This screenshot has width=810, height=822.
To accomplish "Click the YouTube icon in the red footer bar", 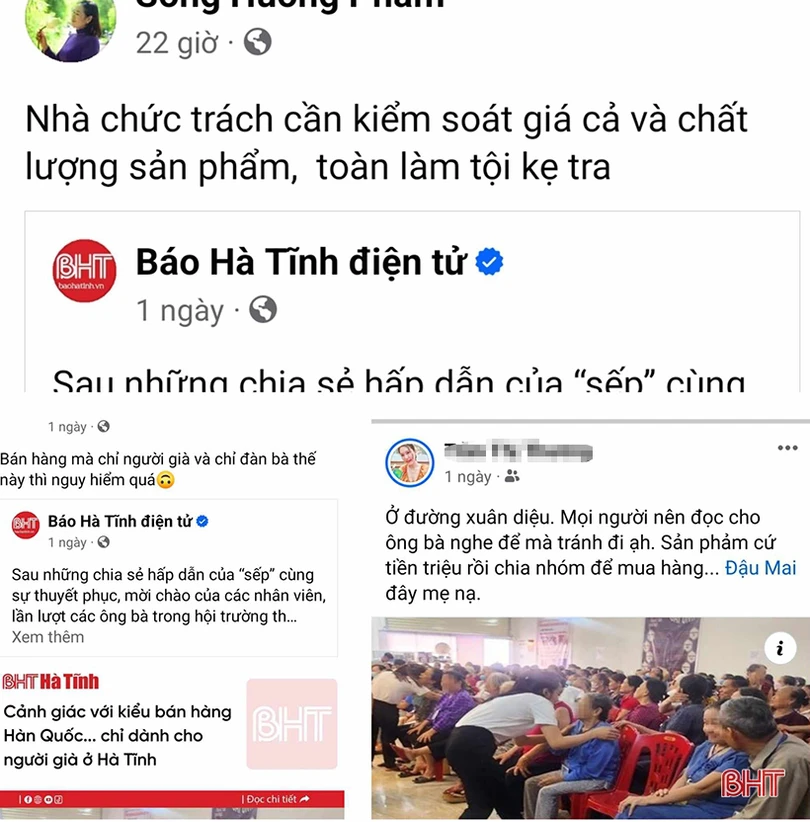I will click(48, 800).
